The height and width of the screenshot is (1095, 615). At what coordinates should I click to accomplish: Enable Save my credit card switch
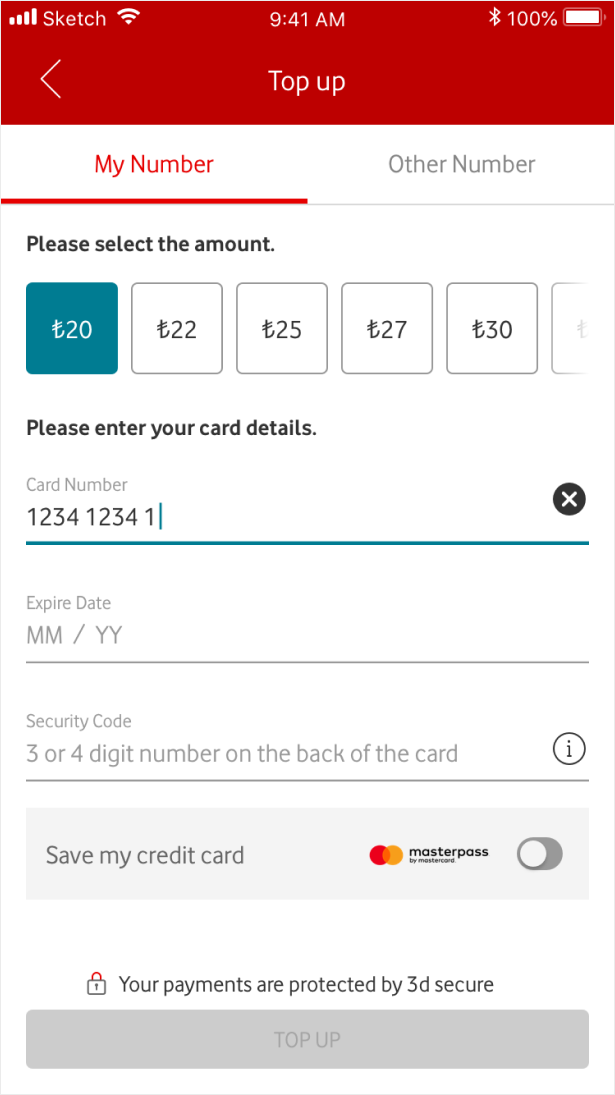(x=540, y=854)
